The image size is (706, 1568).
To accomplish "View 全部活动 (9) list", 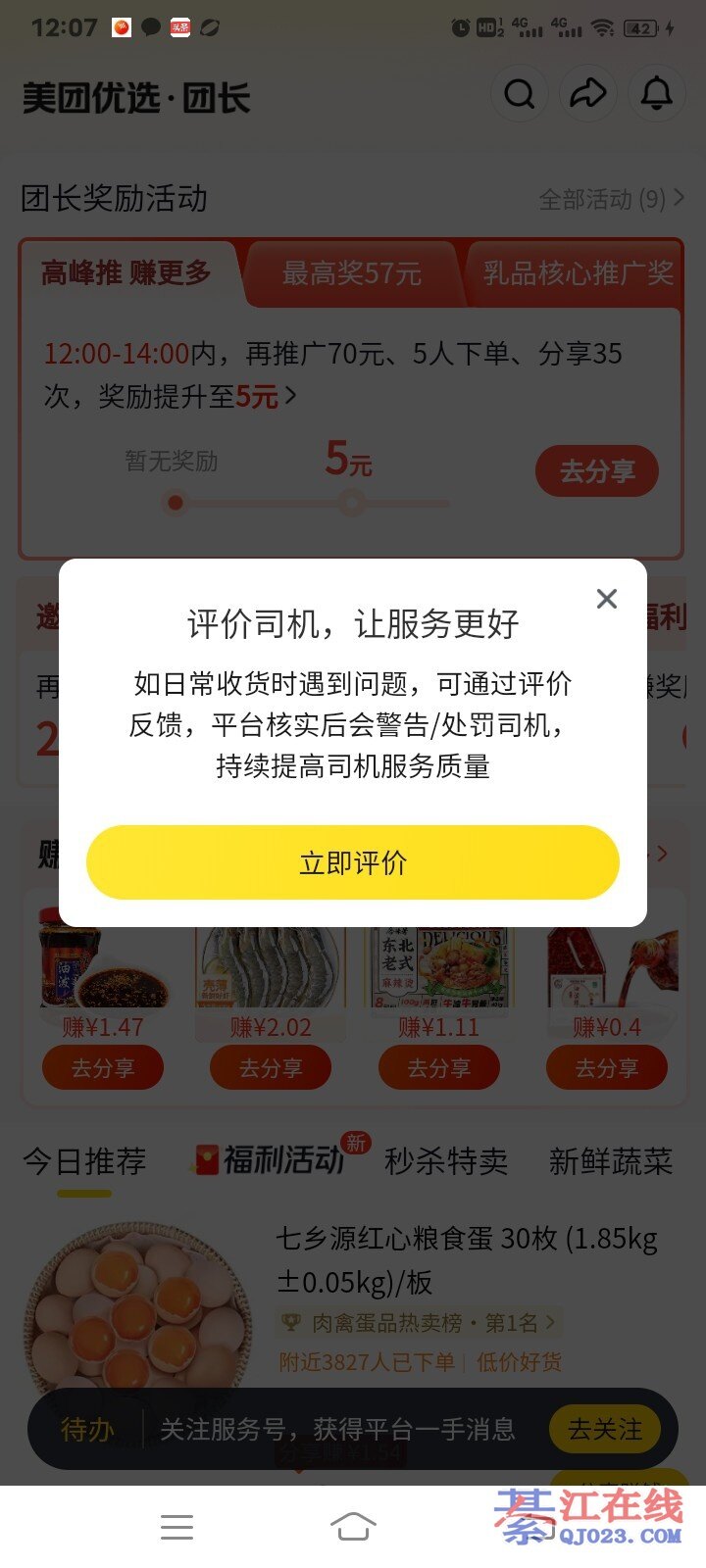I will tap(610, 200).
